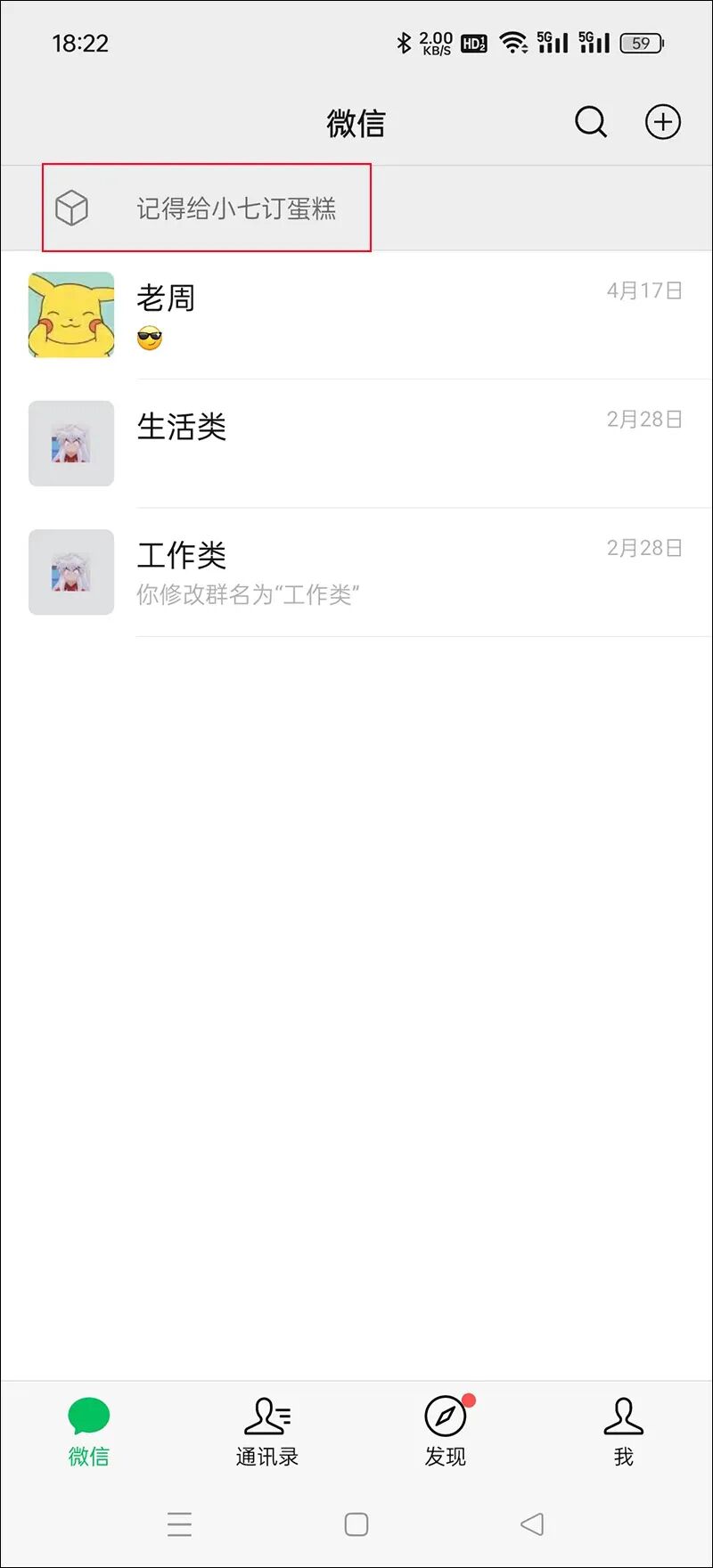This screenshot has width=713, height=1568.
Task: Switch to the 通讯录 tab
Action: (x=266, y=1434)
